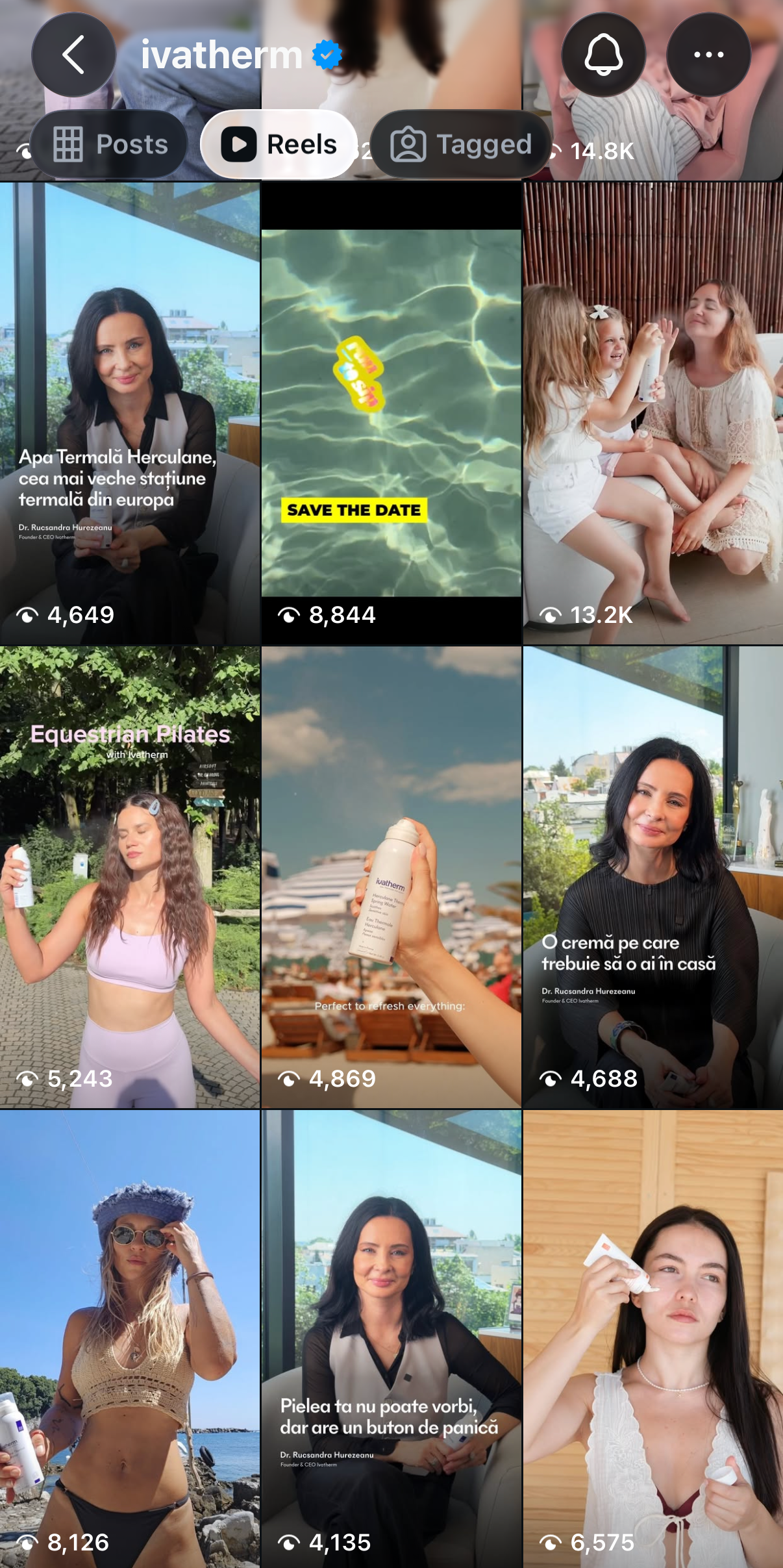Go back from the ivatherm profile
Viewport: 783px width, 1568px height.
point(73,55)
